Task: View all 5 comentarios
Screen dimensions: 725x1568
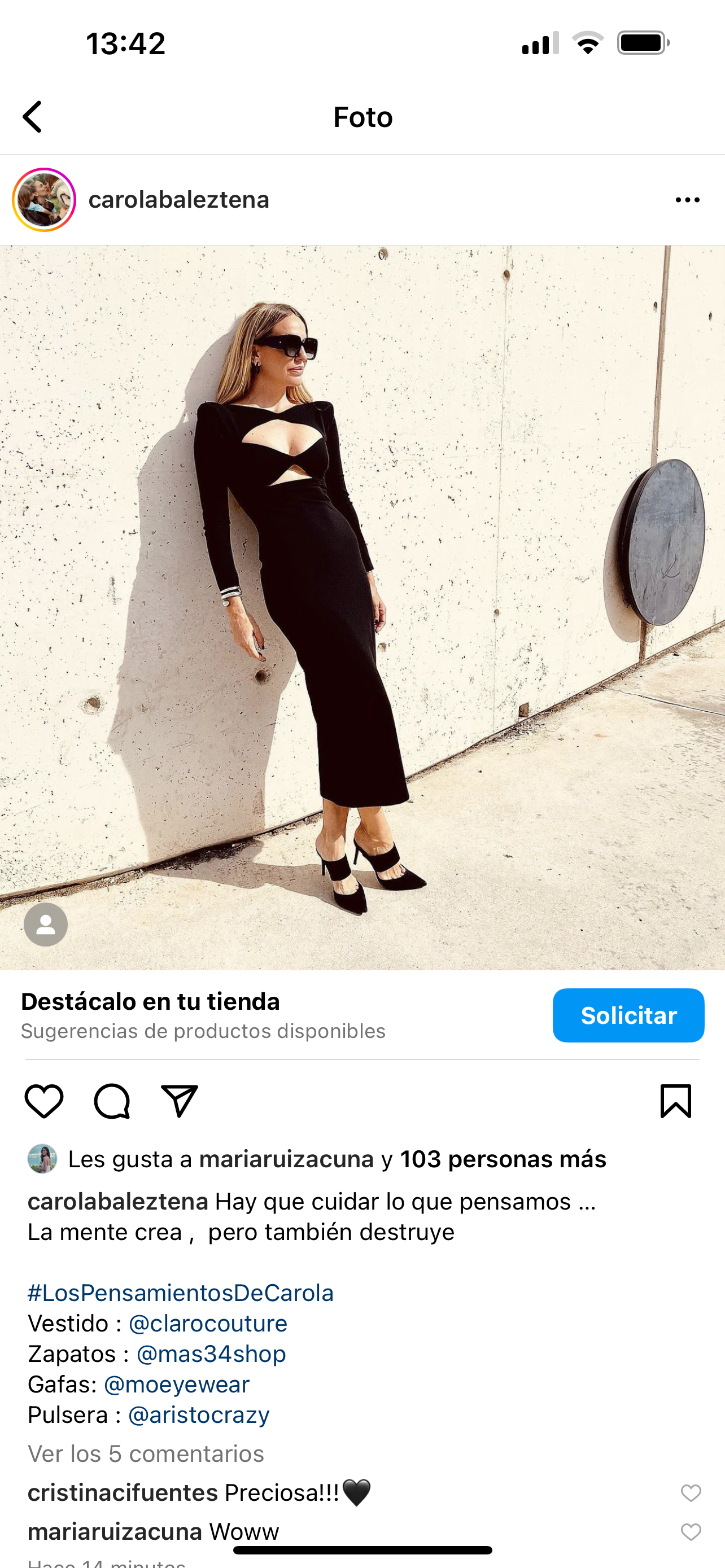Action: point(146,1453)
